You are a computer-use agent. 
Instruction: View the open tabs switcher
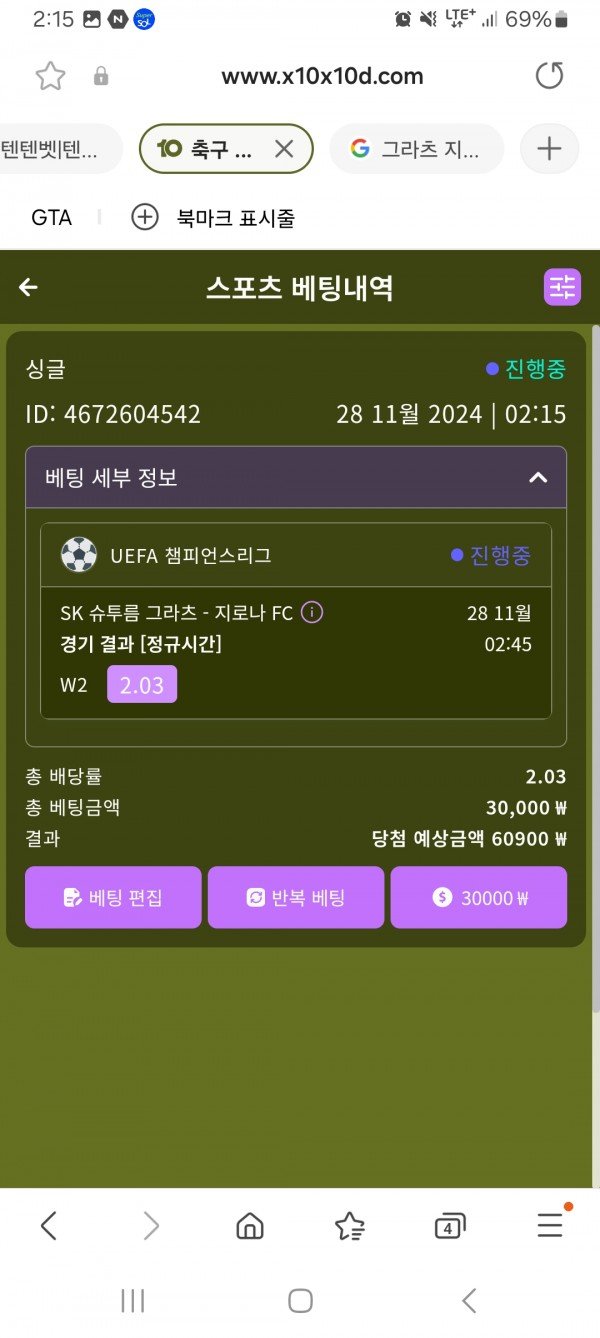click(x=449, y=1226)
